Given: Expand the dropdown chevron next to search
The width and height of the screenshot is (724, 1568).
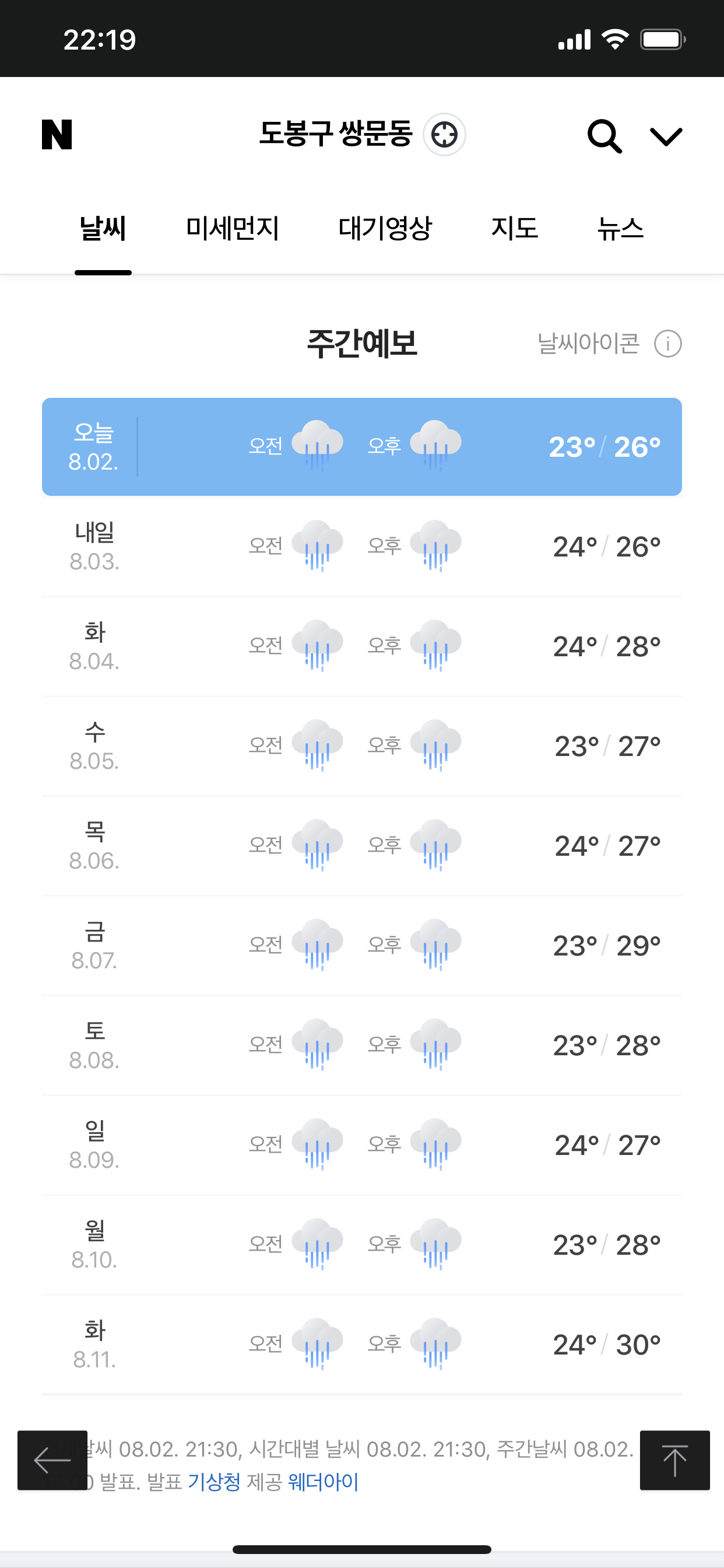Looking at the screenshot, I should click(666, 136).
